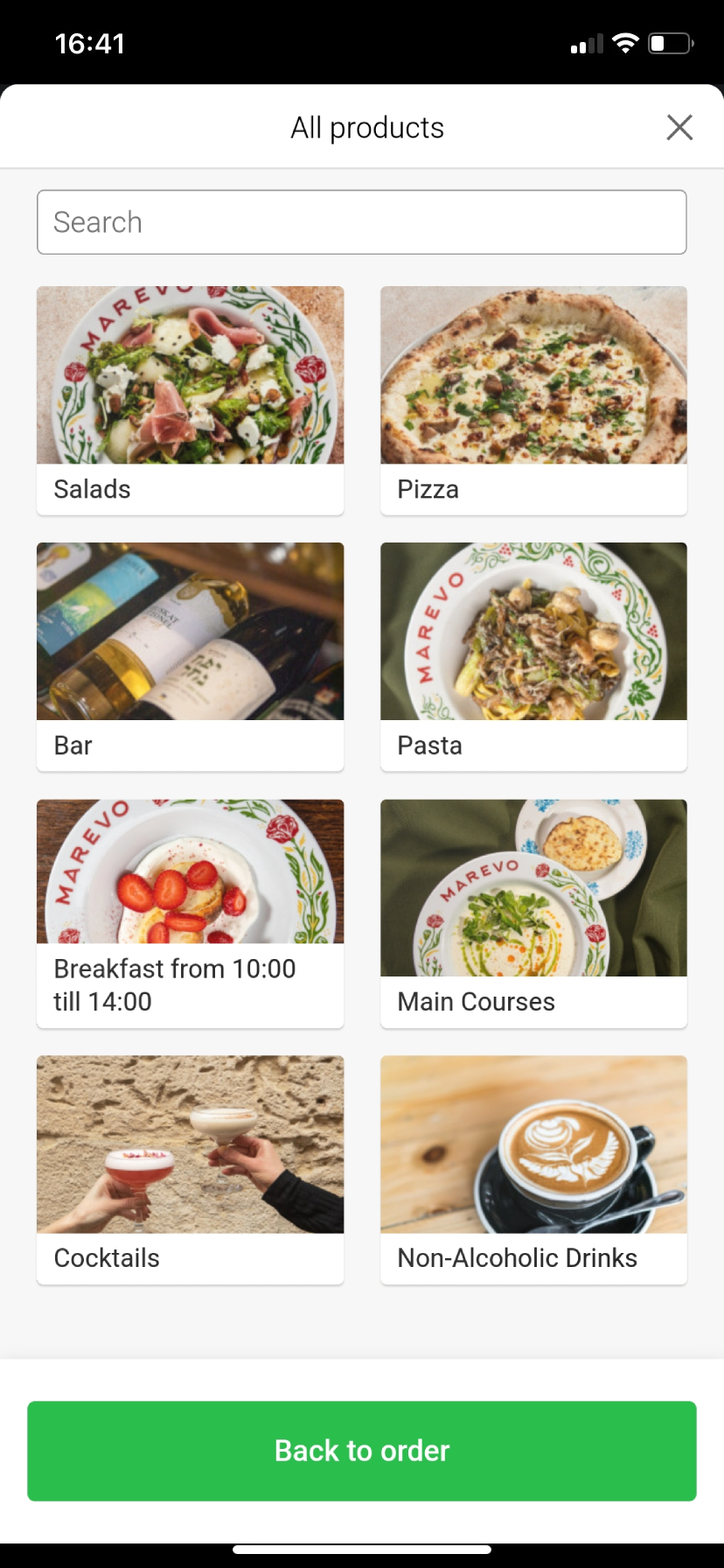Close the All products sheet
The width and height of the screenshot is (724, 1568).
[679, 128]
